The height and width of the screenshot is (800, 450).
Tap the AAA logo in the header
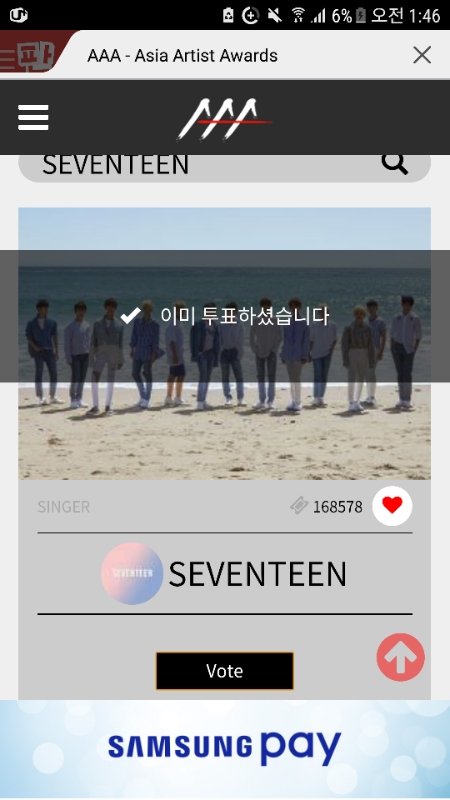pyautogui.click(x=224, y=118)
